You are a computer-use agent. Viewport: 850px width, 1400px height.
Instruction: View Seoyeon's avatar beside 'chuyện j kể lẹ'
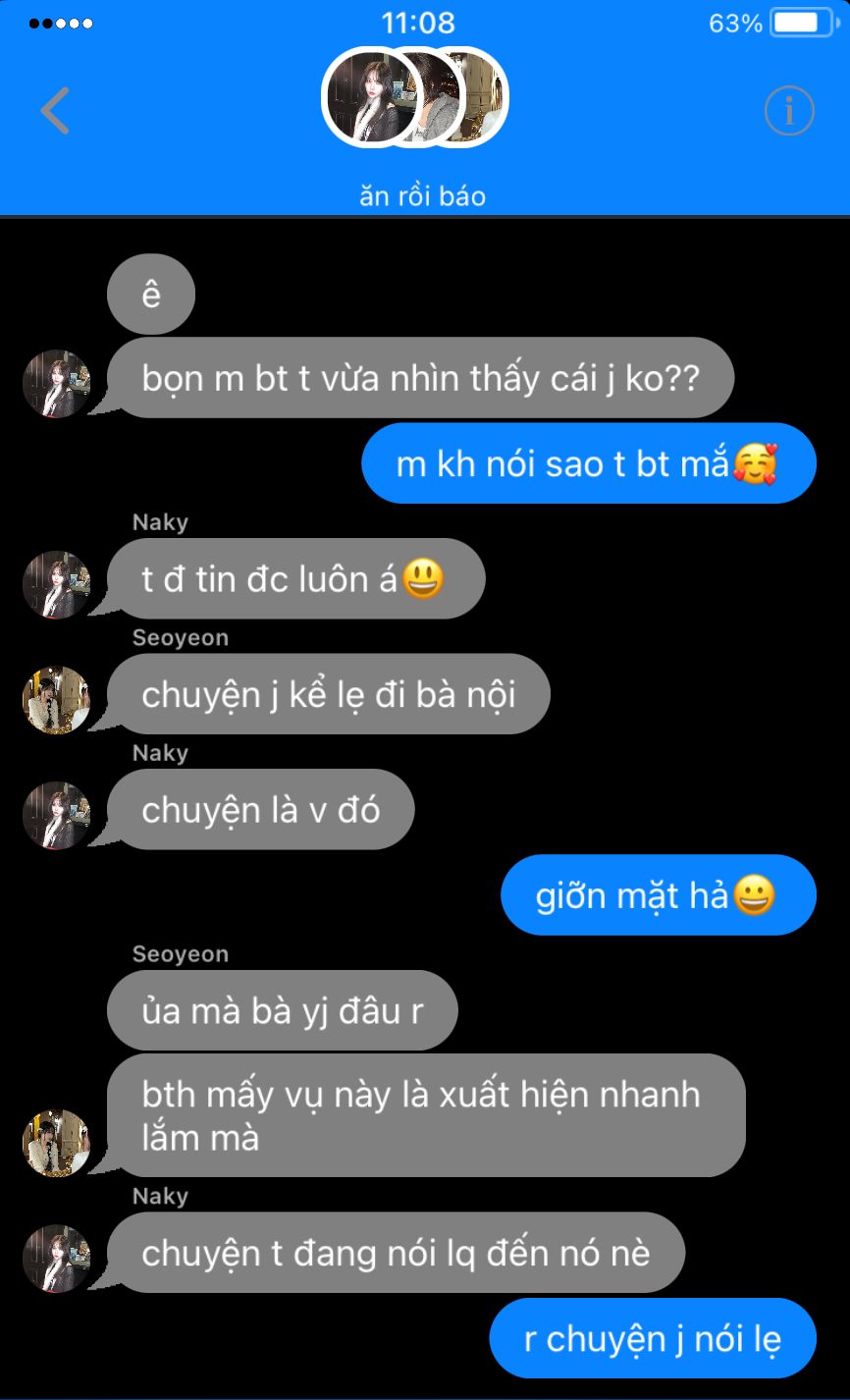(x=56, y=699)
